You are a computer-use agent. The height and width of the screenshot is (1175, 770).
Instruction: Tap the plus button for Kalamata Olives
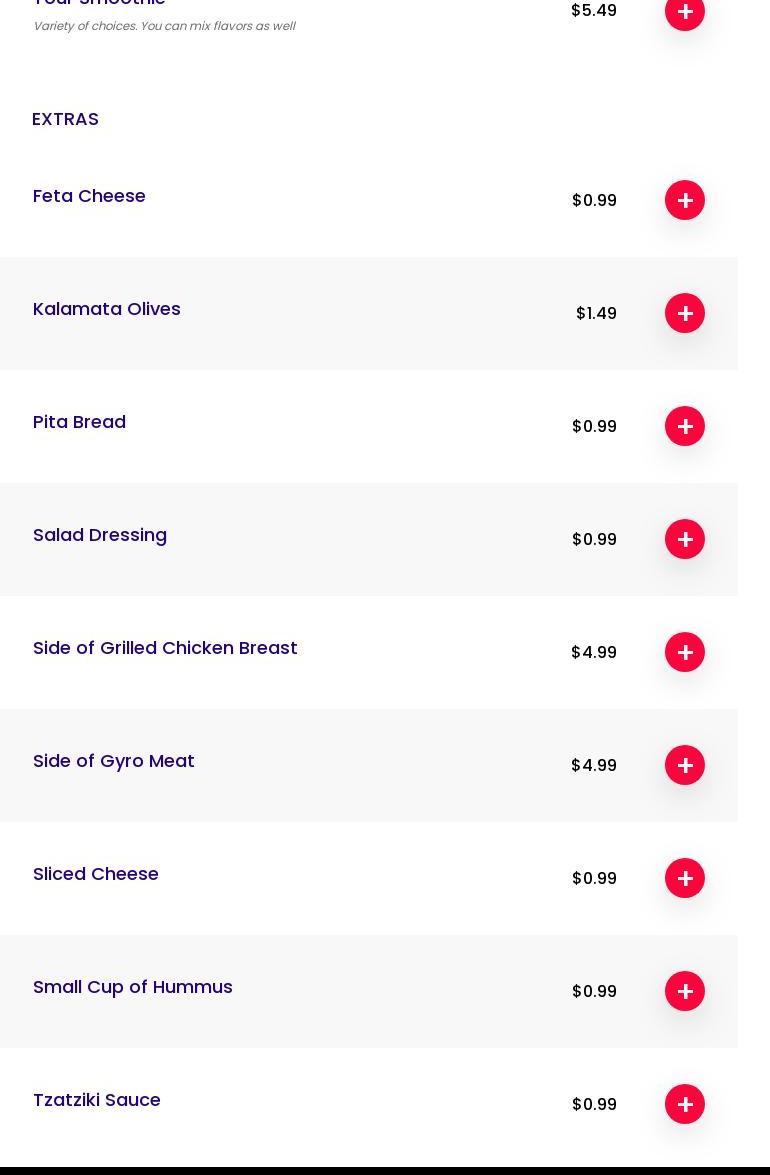coord(685,313)
